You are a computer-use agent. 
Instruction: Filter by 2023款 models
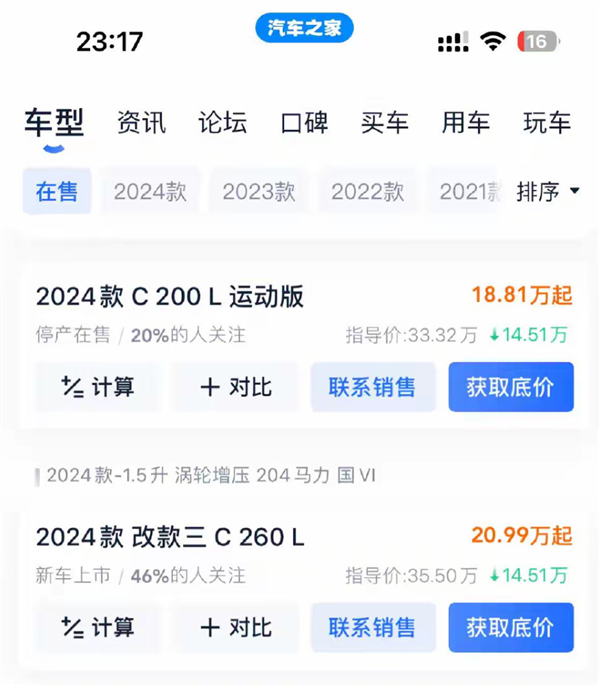(x=259, y=191)
